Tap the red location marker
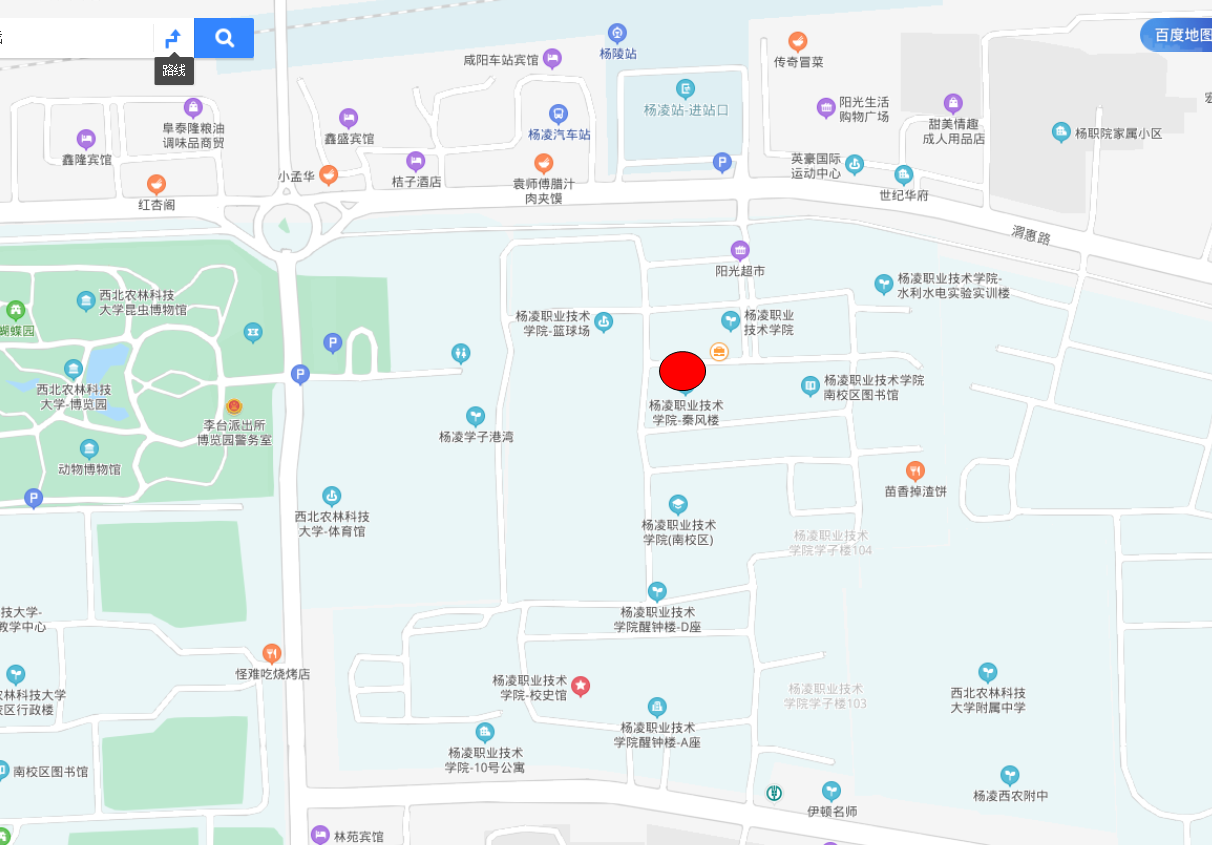The width and height of the screenshot is (1212, 845). (683, 371)
